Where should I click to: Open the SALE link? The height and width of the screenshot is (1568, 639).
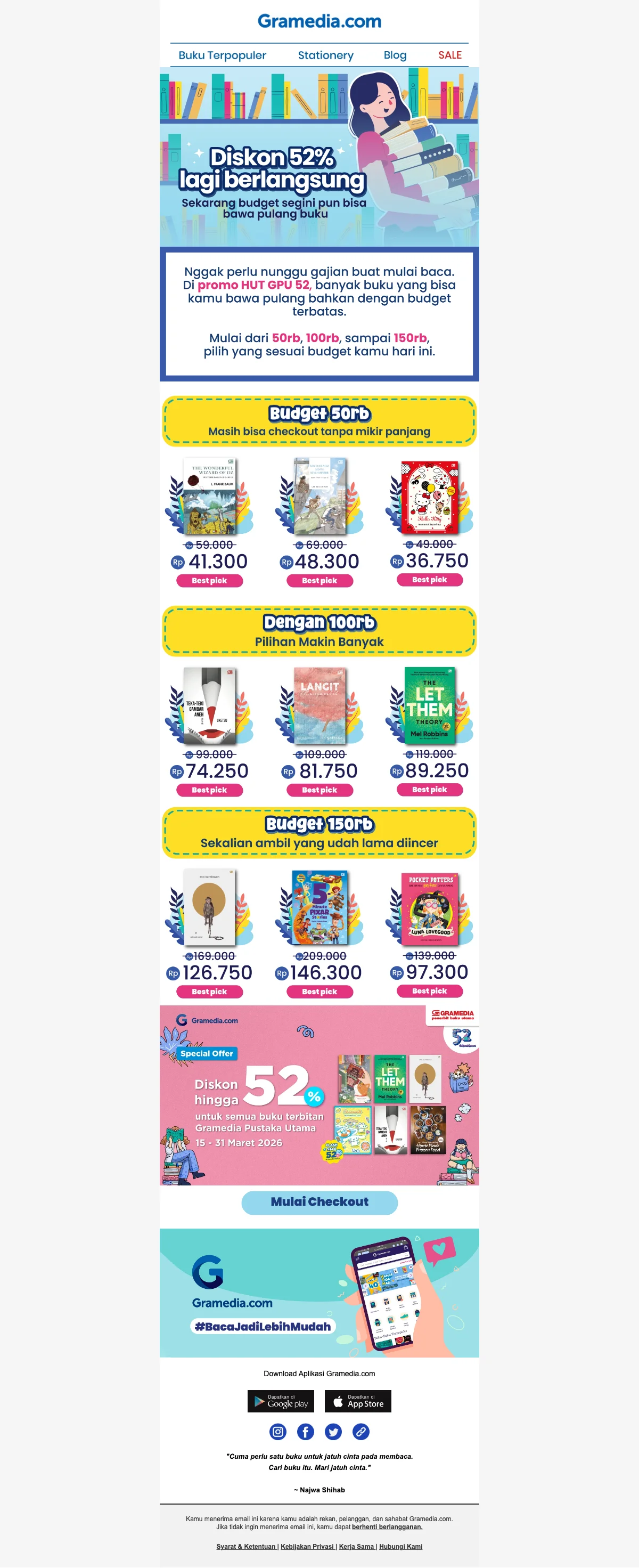point(450,55)
